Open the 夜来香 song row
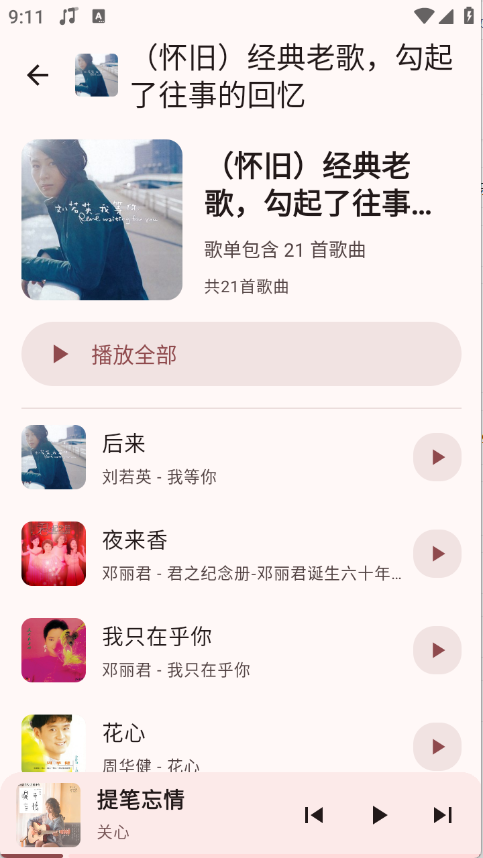The width and height of the screenshot is (483, 858). [x=241, y=554]
